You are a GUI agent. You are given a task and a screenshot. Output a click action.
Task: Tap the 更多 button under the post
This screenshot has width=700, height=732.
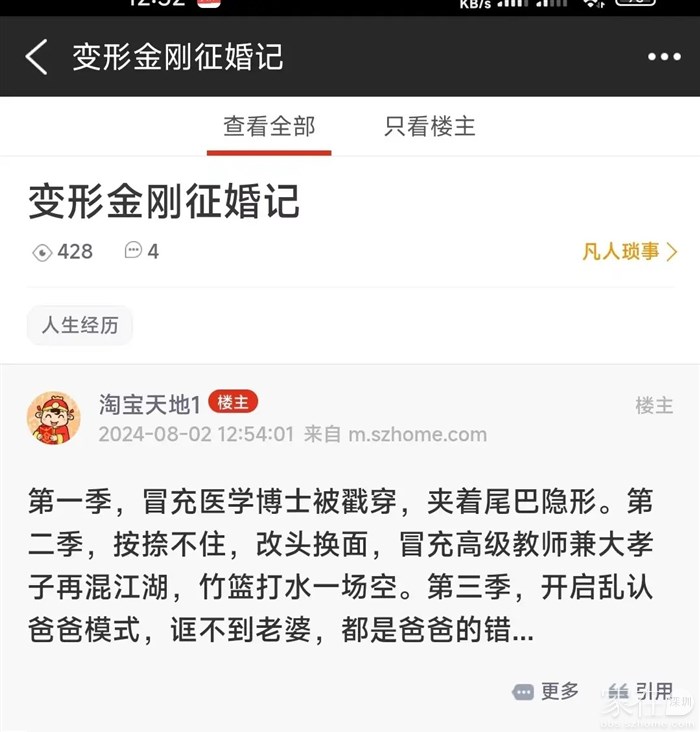click(547, 691)
